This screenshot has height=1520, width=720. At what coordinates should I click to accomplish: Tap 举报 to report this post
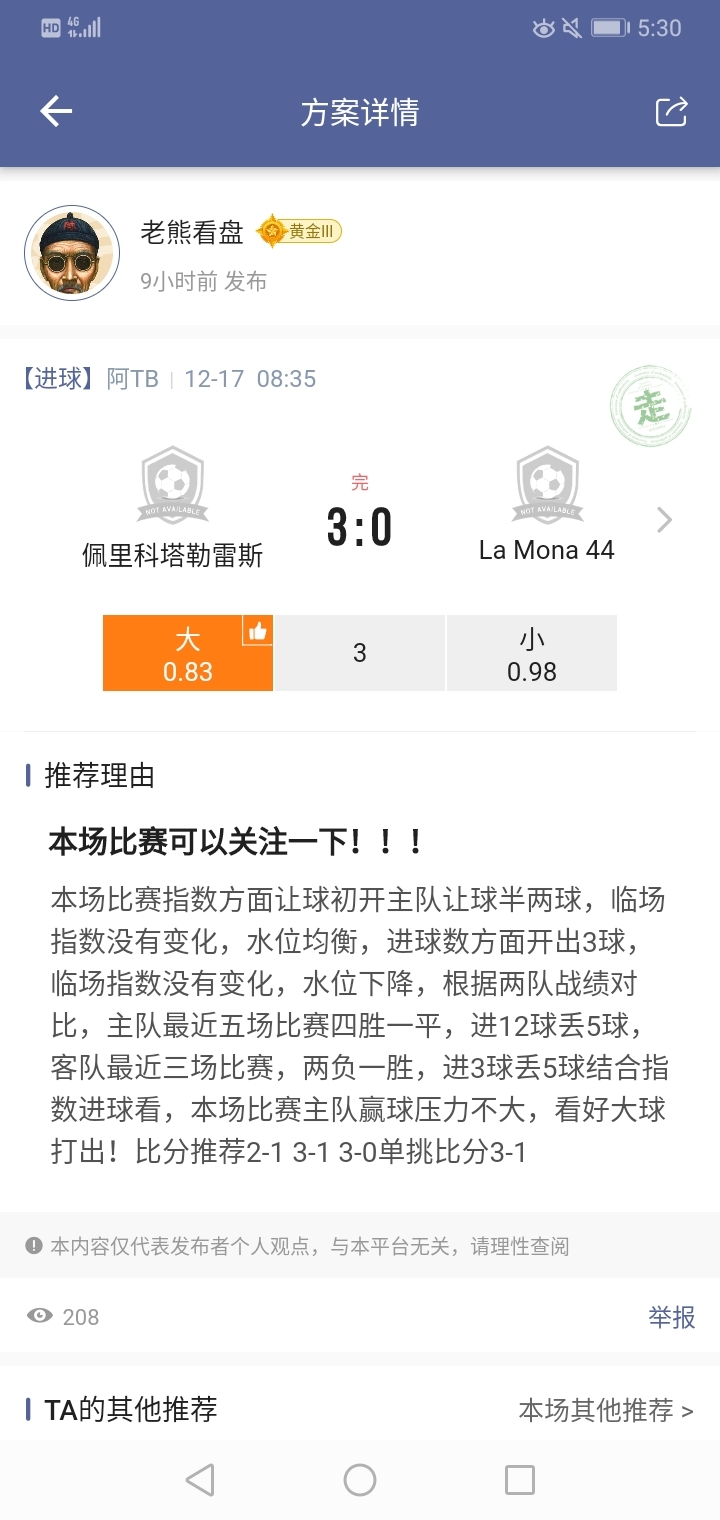pyautogui.click(x=671, y=1317)
